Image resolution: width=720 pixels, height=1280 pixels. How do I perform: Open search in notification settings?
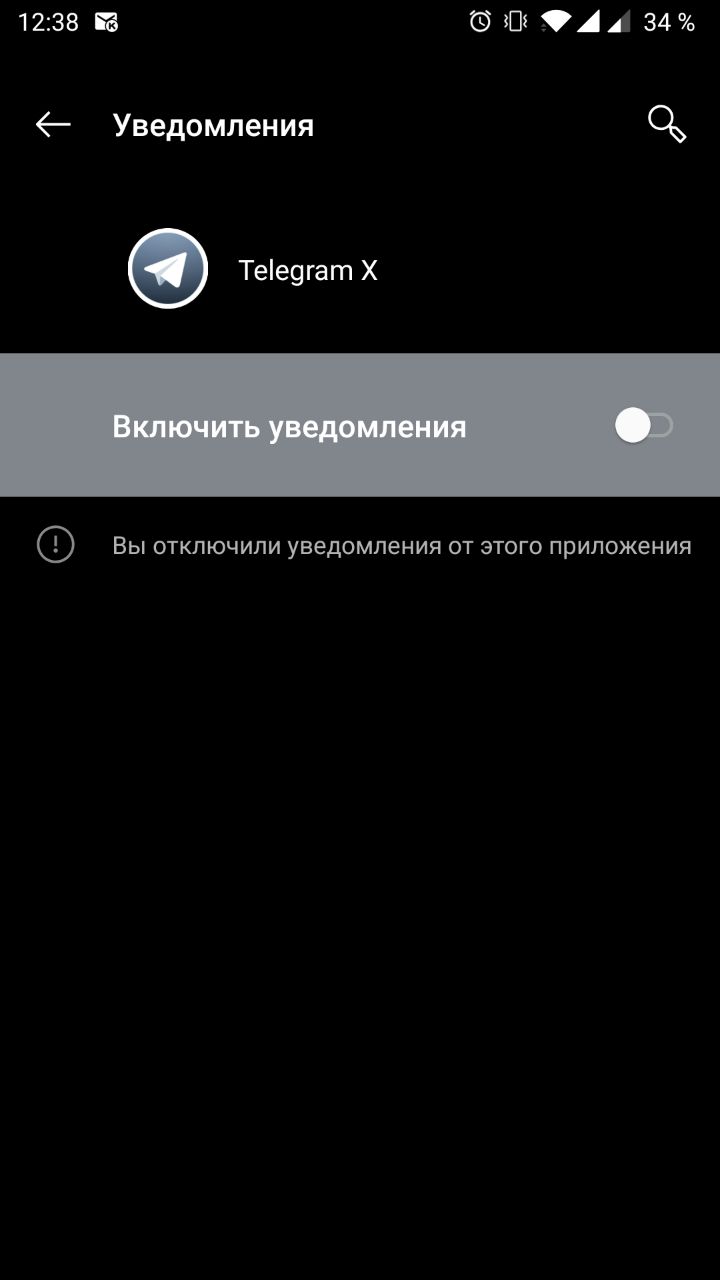coord(666,124)
